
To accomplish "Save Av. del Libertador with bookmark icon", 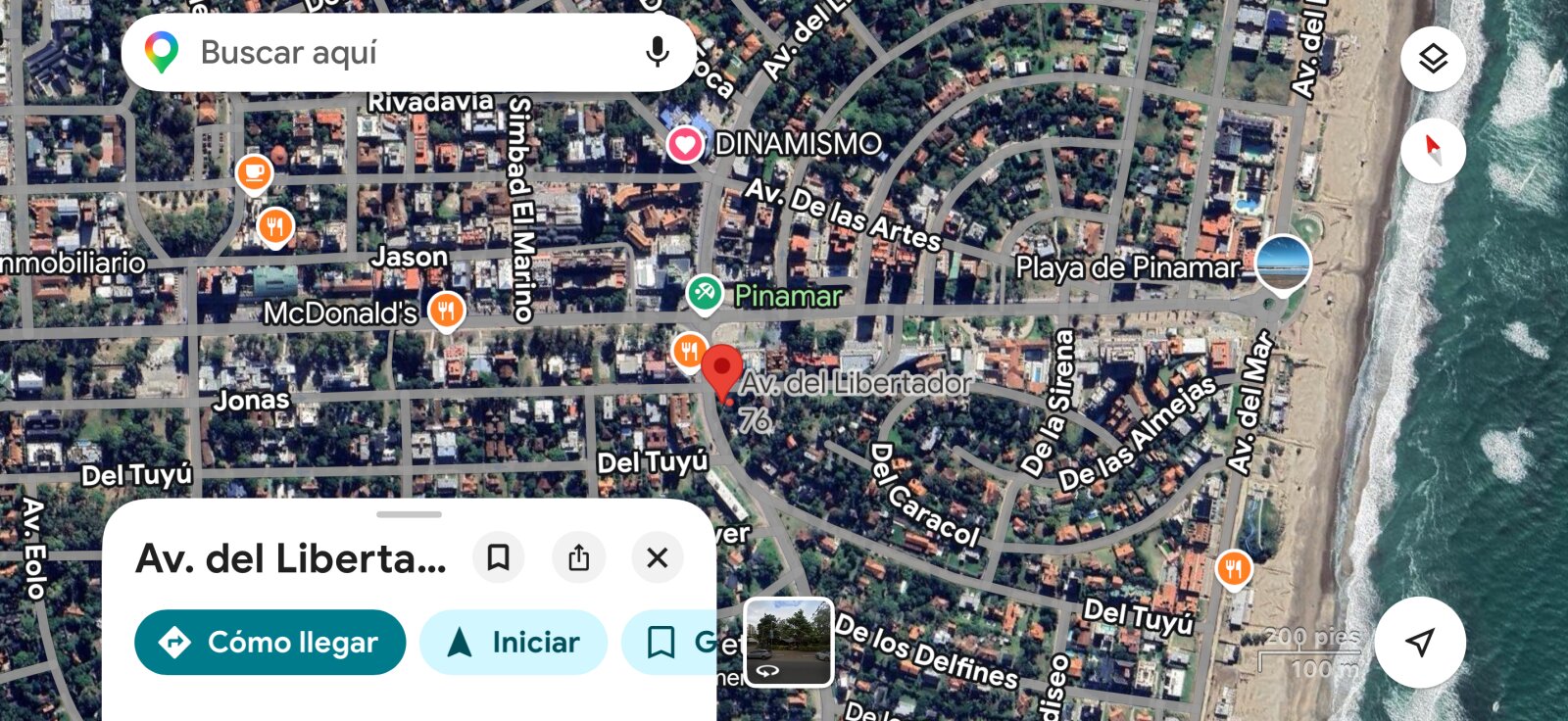I will pos(498,557).
